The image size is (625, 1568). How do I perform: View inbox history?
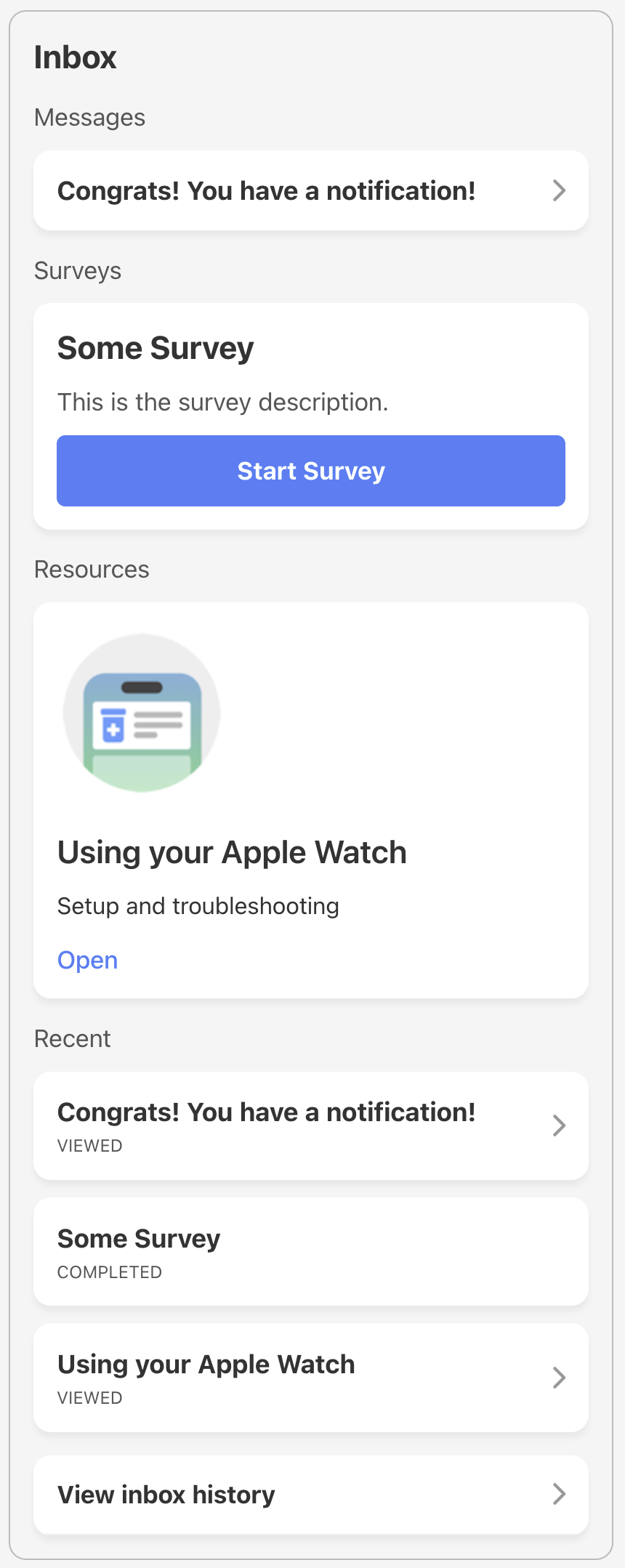pyautogui.click(x=310, y=1495)
